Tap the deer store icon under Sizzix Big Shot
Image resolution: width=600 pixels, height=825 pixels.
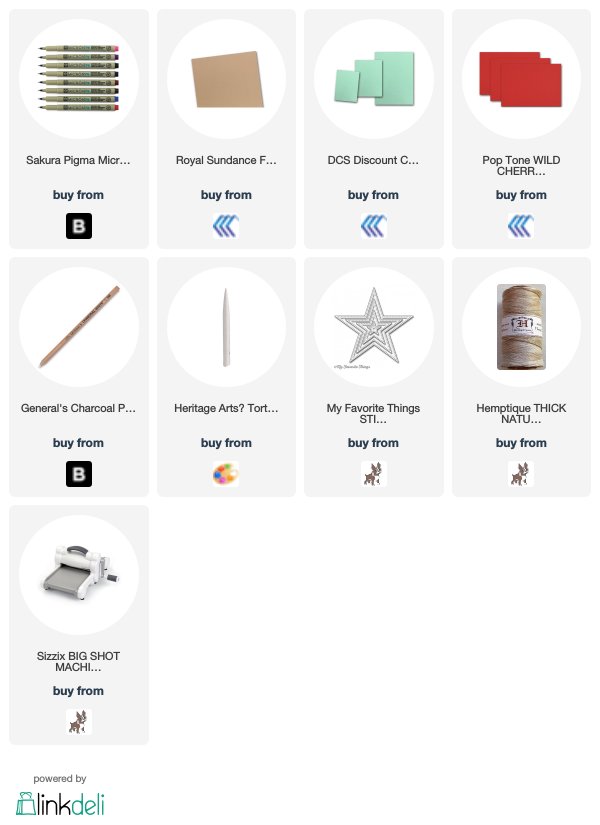coord(78,722)
